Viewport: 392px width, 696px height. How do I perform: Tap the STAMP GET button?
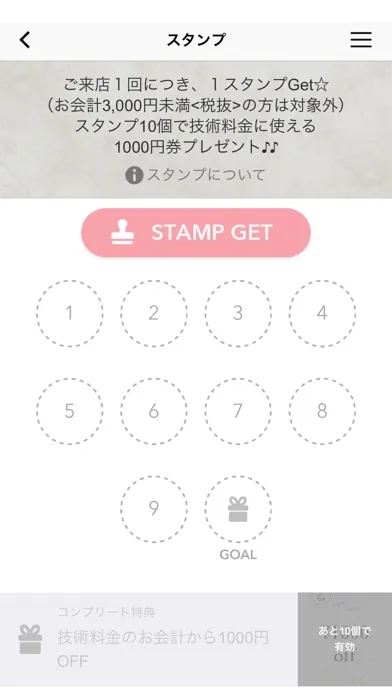tap(196, 233)
